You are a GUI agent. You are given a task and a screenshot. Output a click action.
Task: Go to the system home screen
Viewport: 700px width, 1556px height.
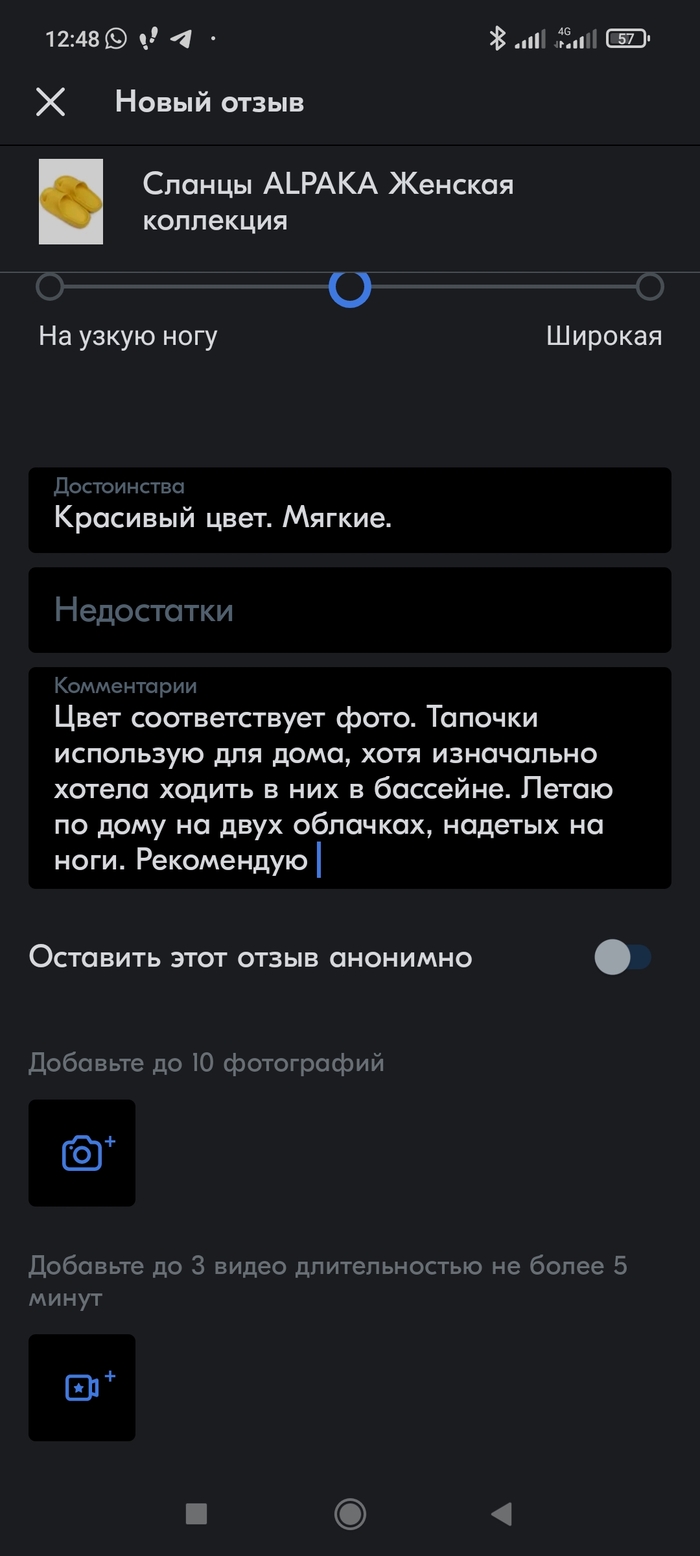(x=350, y=1514)
